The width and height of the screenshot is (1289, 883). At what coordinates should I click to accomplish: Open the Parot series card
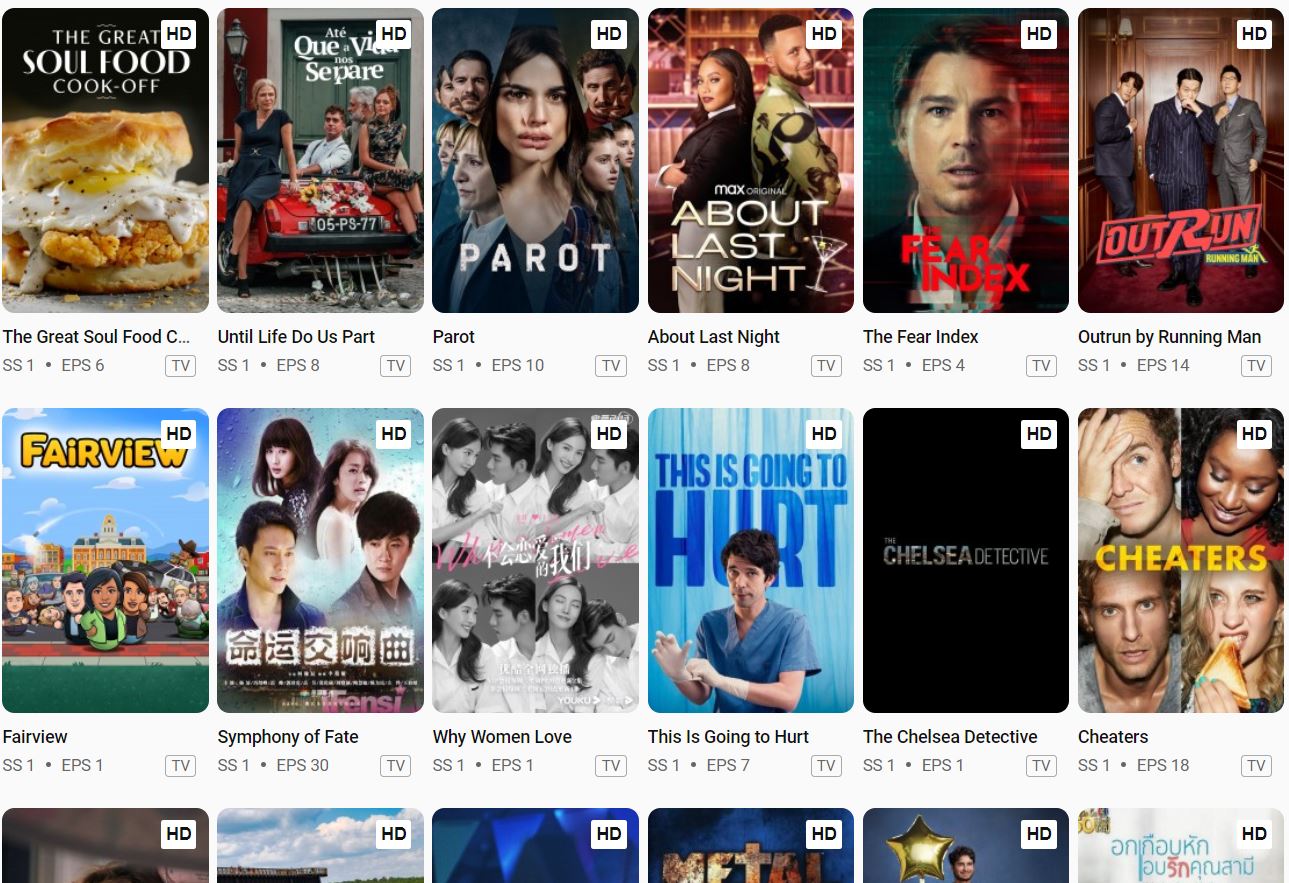535,161
